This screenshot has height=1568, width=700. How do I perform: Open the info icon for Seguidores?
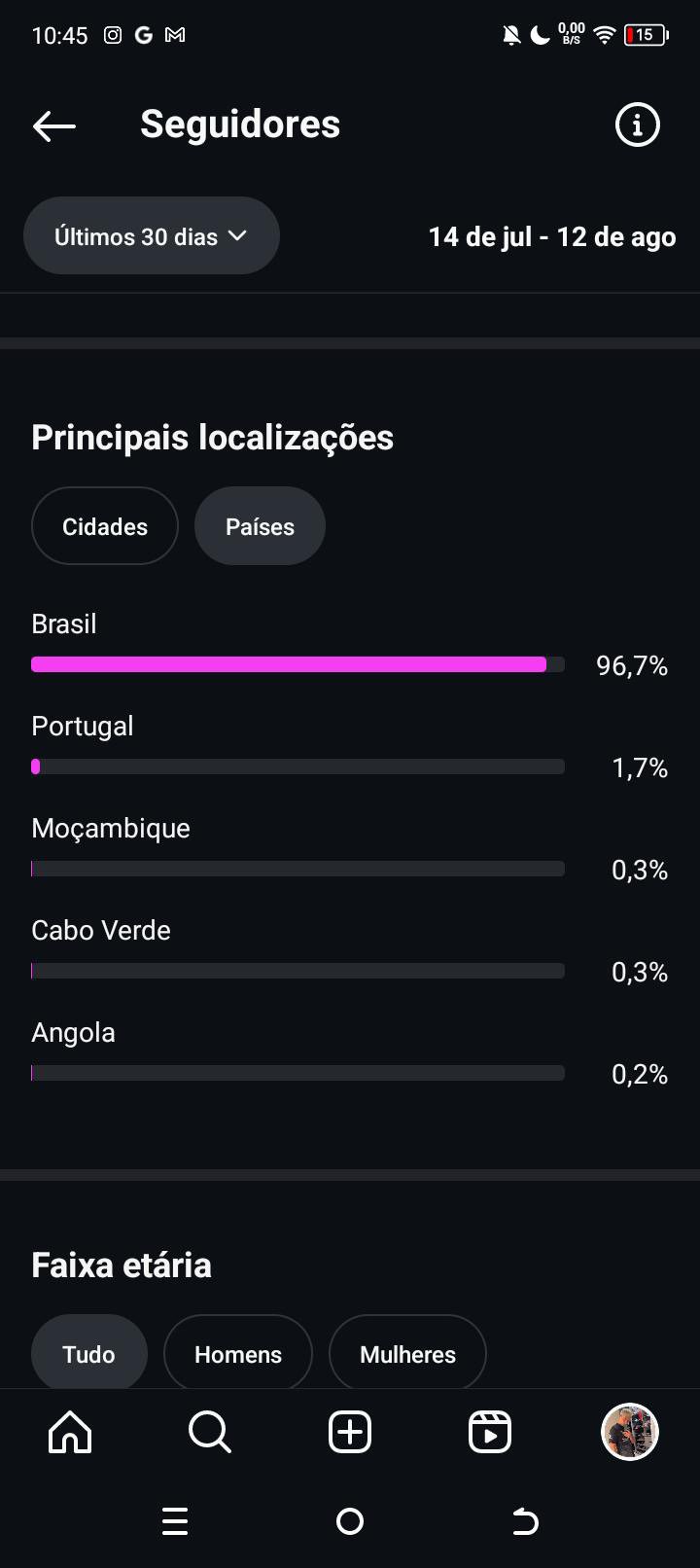click(638, 125)
